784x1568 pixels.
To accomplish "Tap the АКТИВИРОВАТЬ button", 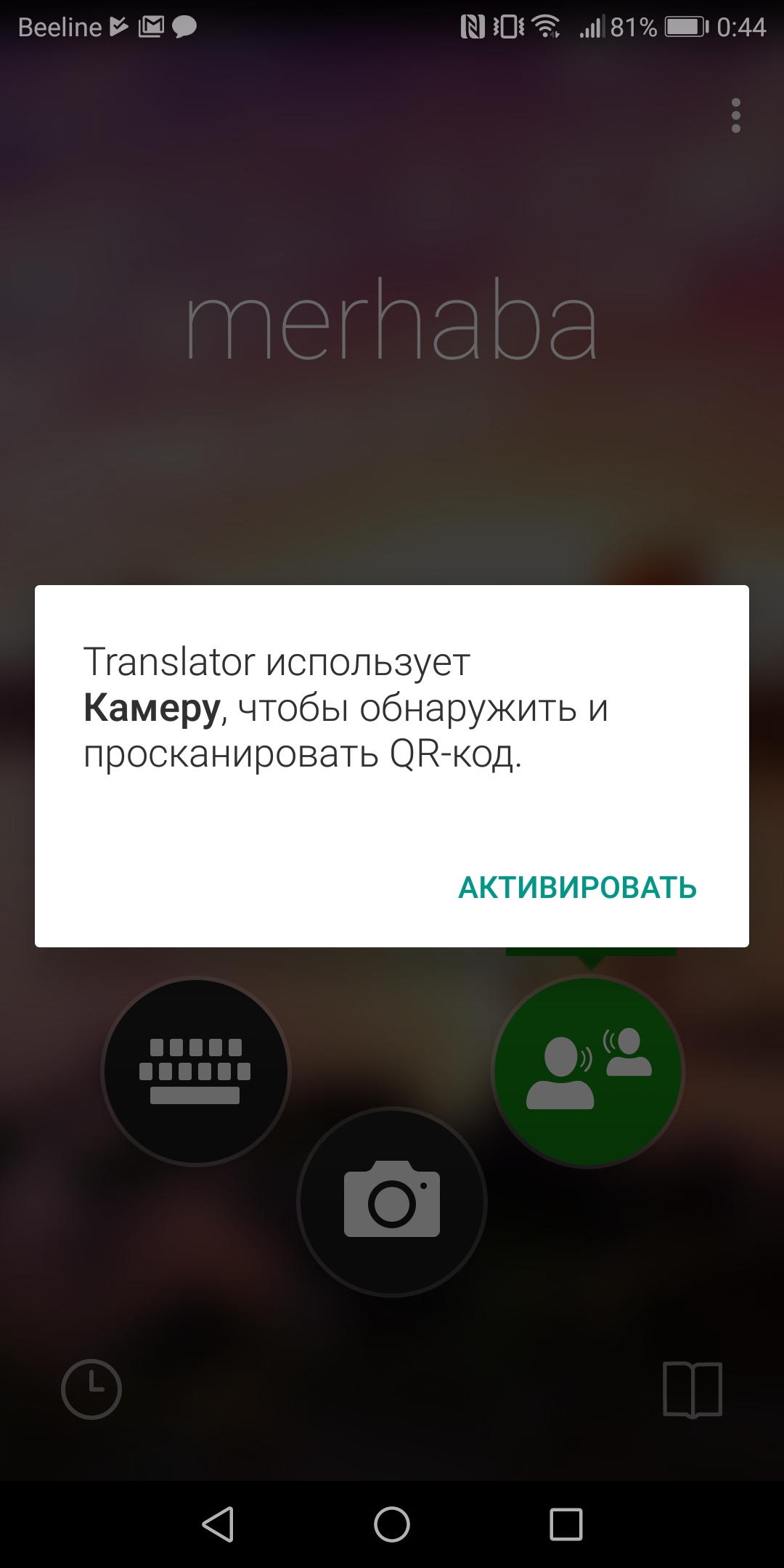I will 577,888.
